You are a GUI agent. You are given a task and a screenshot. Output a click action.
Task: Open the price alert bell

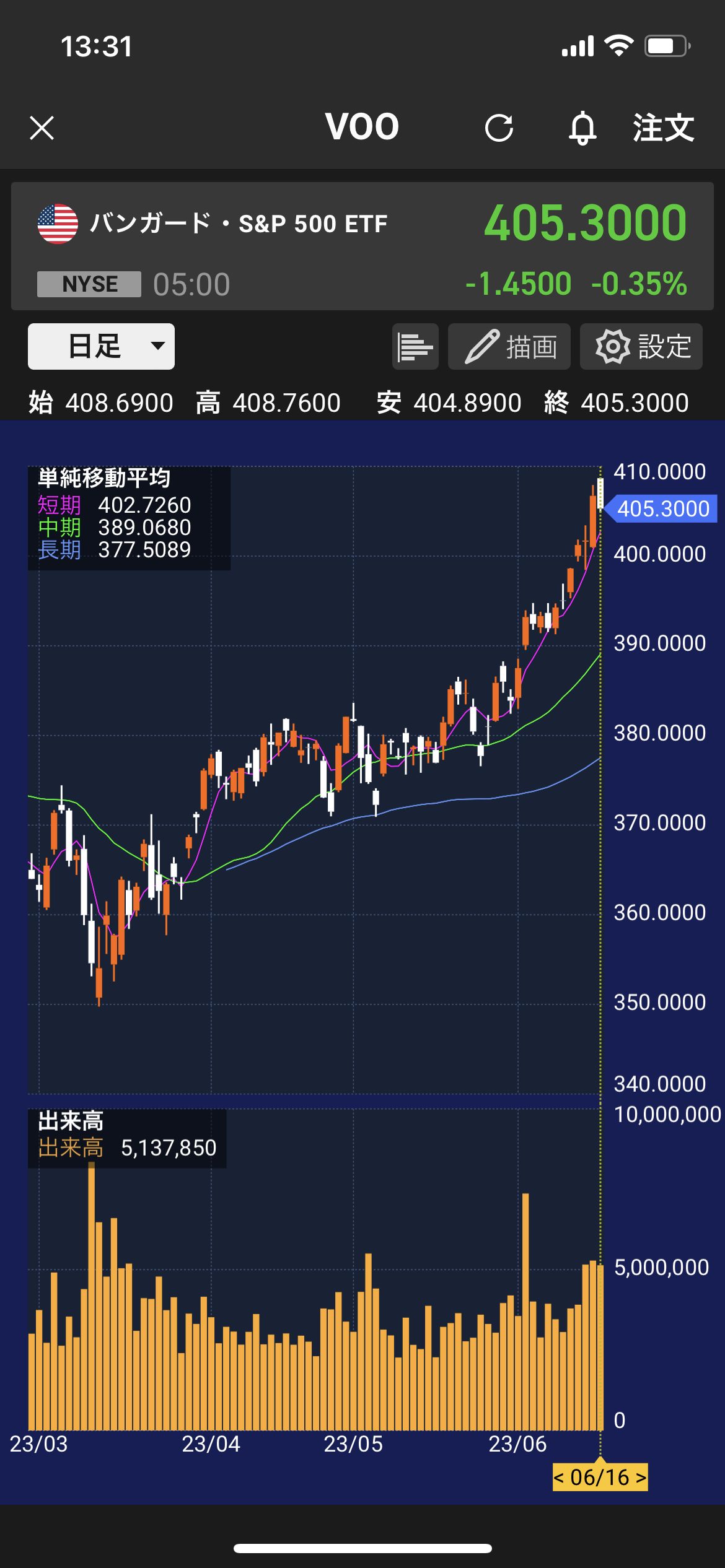pos(582,128)
